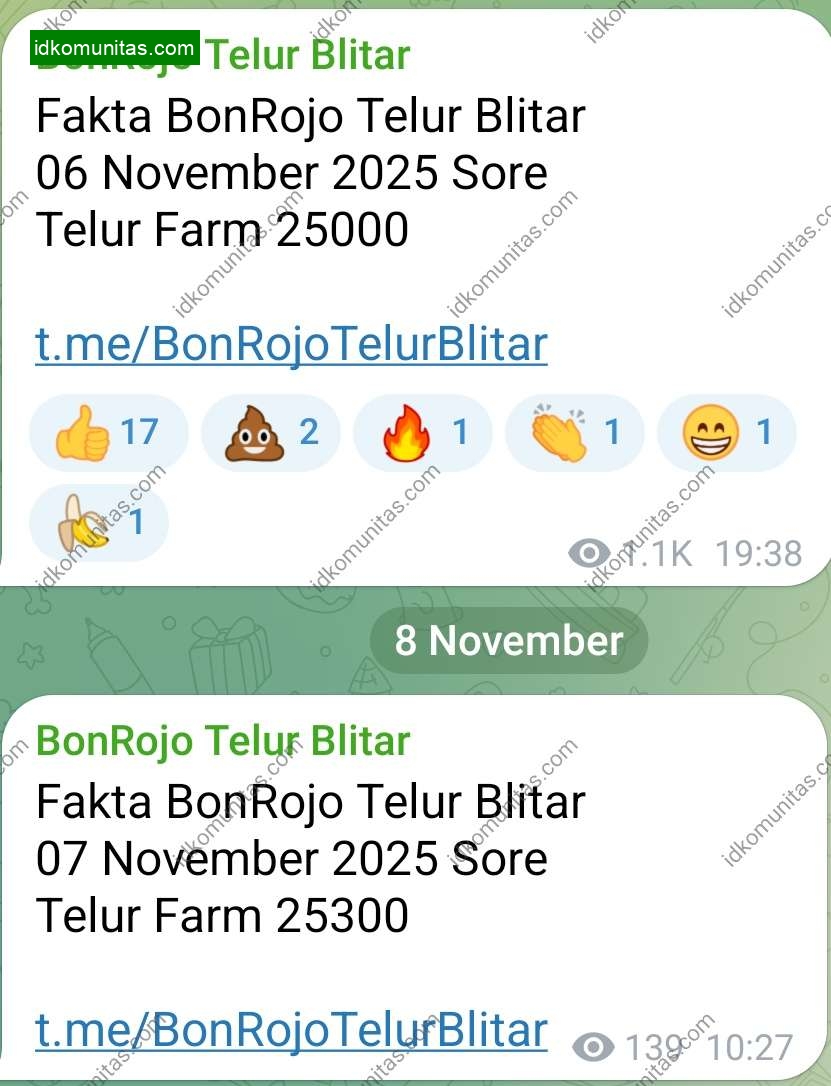
Task: Tap the 8 November date badge
Action: tap(509, 640)
